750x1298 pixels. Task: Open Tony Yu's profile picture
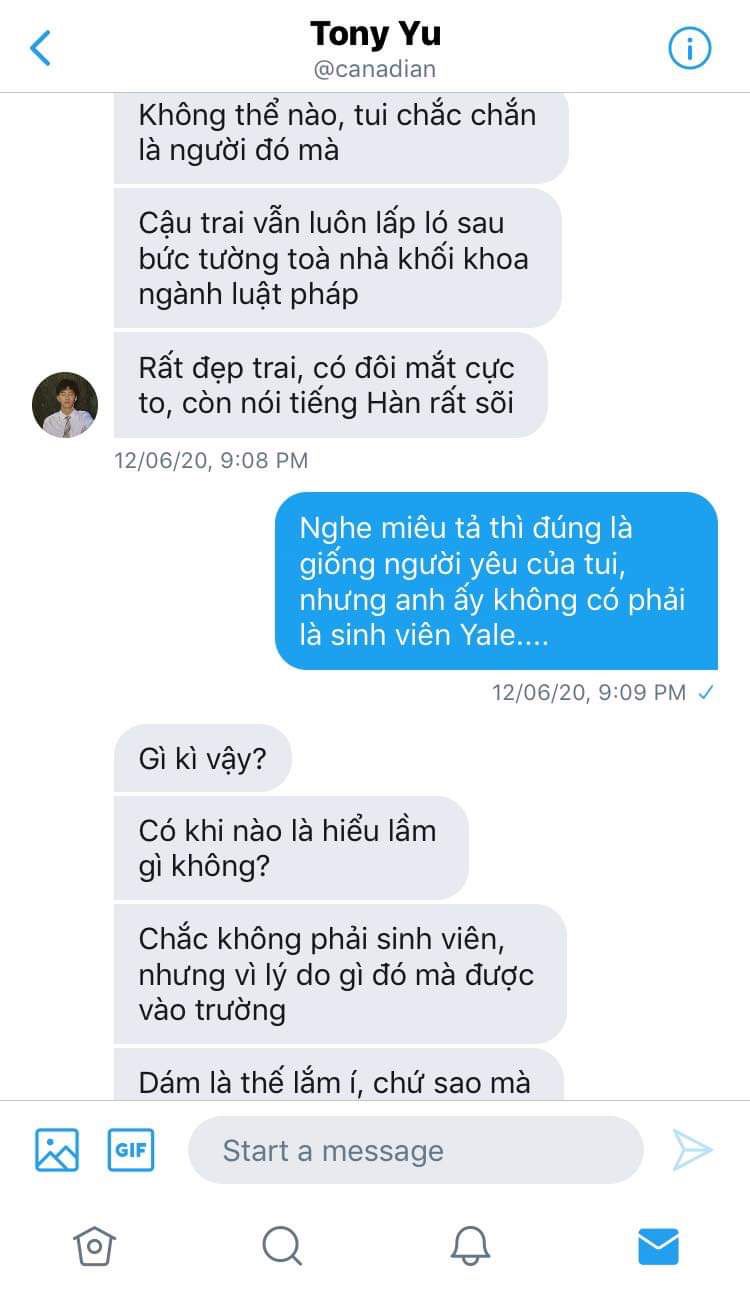tap(65, 405)
